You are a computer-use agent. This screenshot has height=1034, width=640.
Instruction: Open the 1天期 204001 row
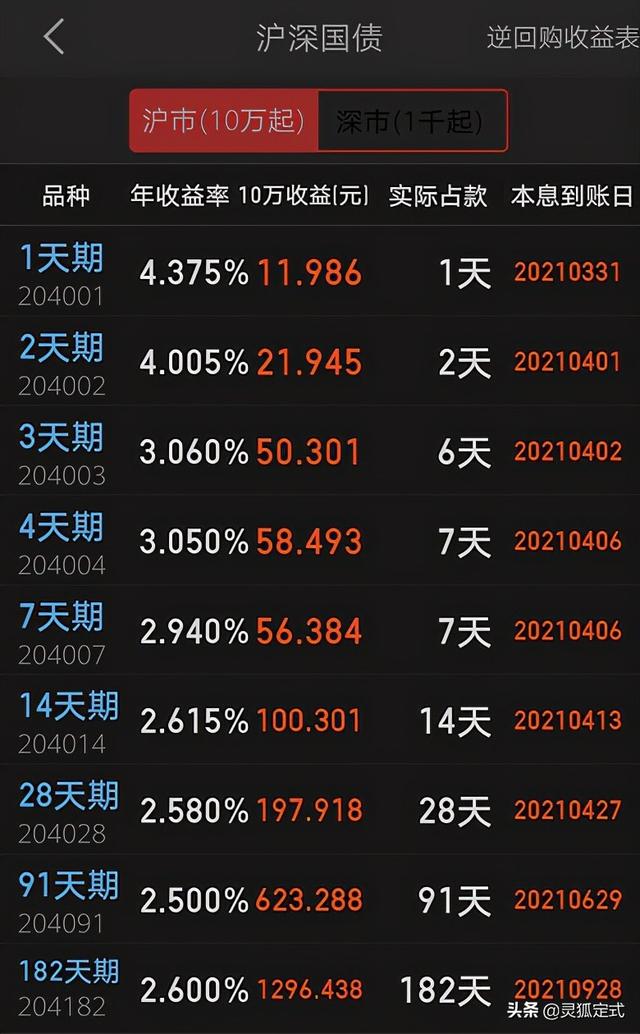point(320,271)
